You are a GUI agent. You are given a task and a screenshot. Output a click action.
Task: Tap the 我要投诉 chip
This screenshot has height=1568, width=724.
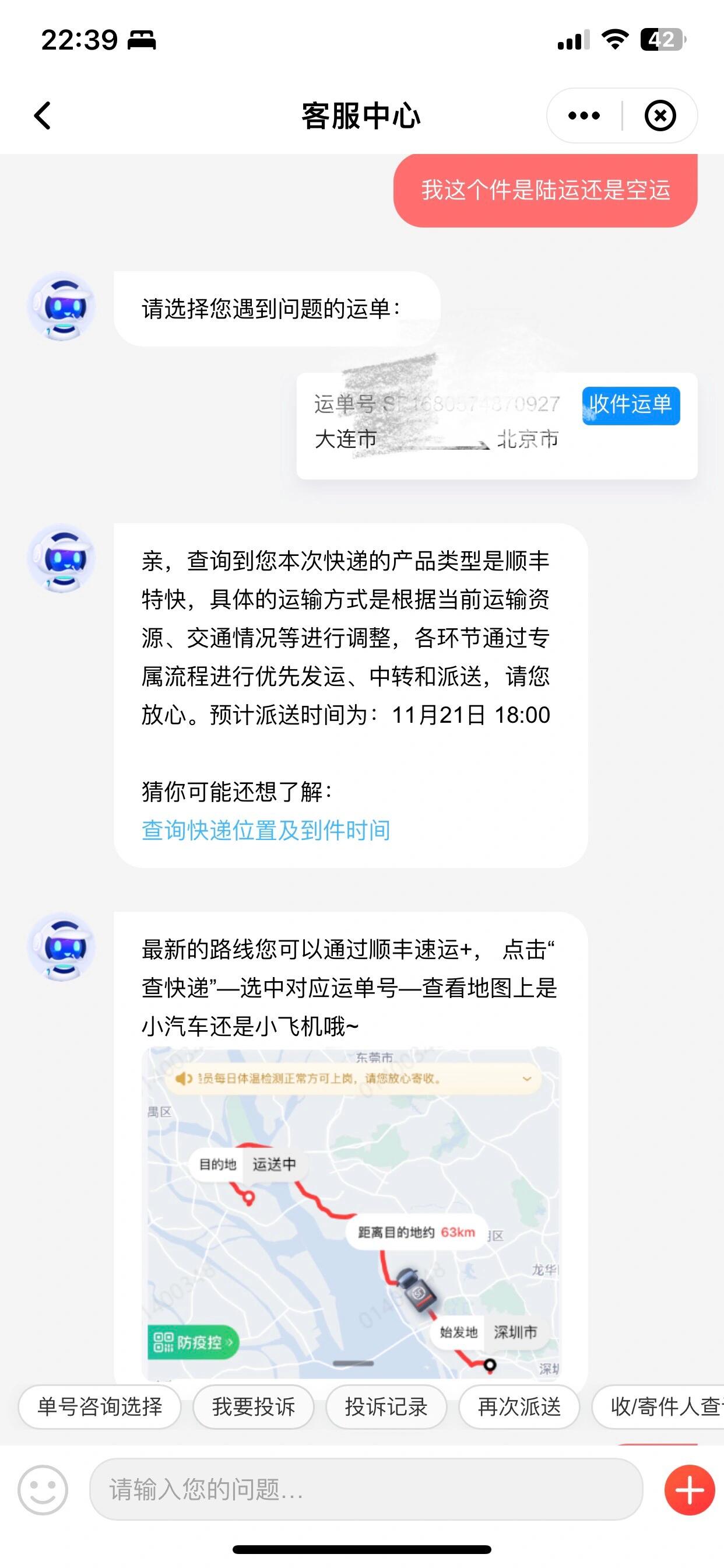tap(253, 1406)
